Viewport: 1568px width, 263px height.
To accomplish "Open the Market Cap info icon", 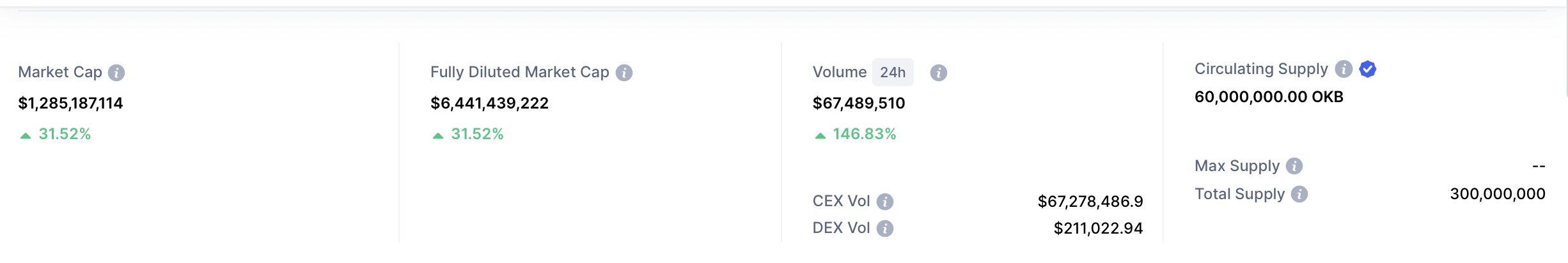I will 116,73.
